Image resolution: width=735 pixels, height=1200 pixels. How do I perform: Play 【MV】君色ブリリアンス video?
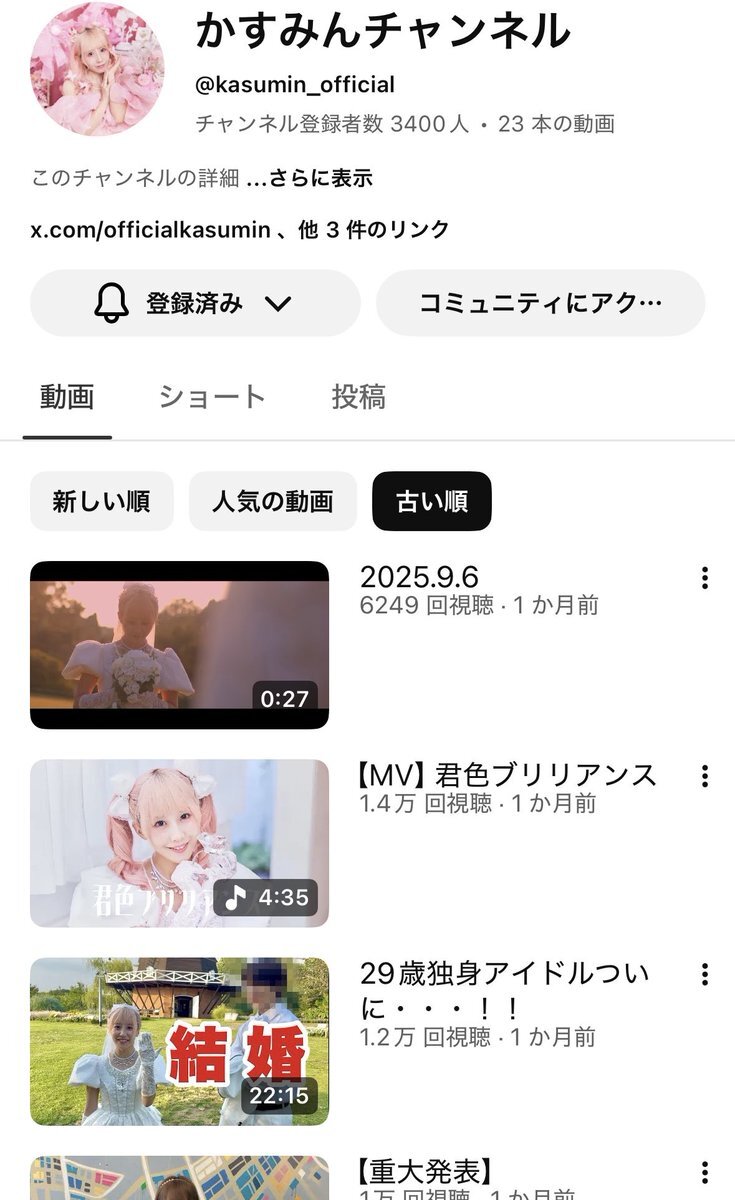[179, 843]
